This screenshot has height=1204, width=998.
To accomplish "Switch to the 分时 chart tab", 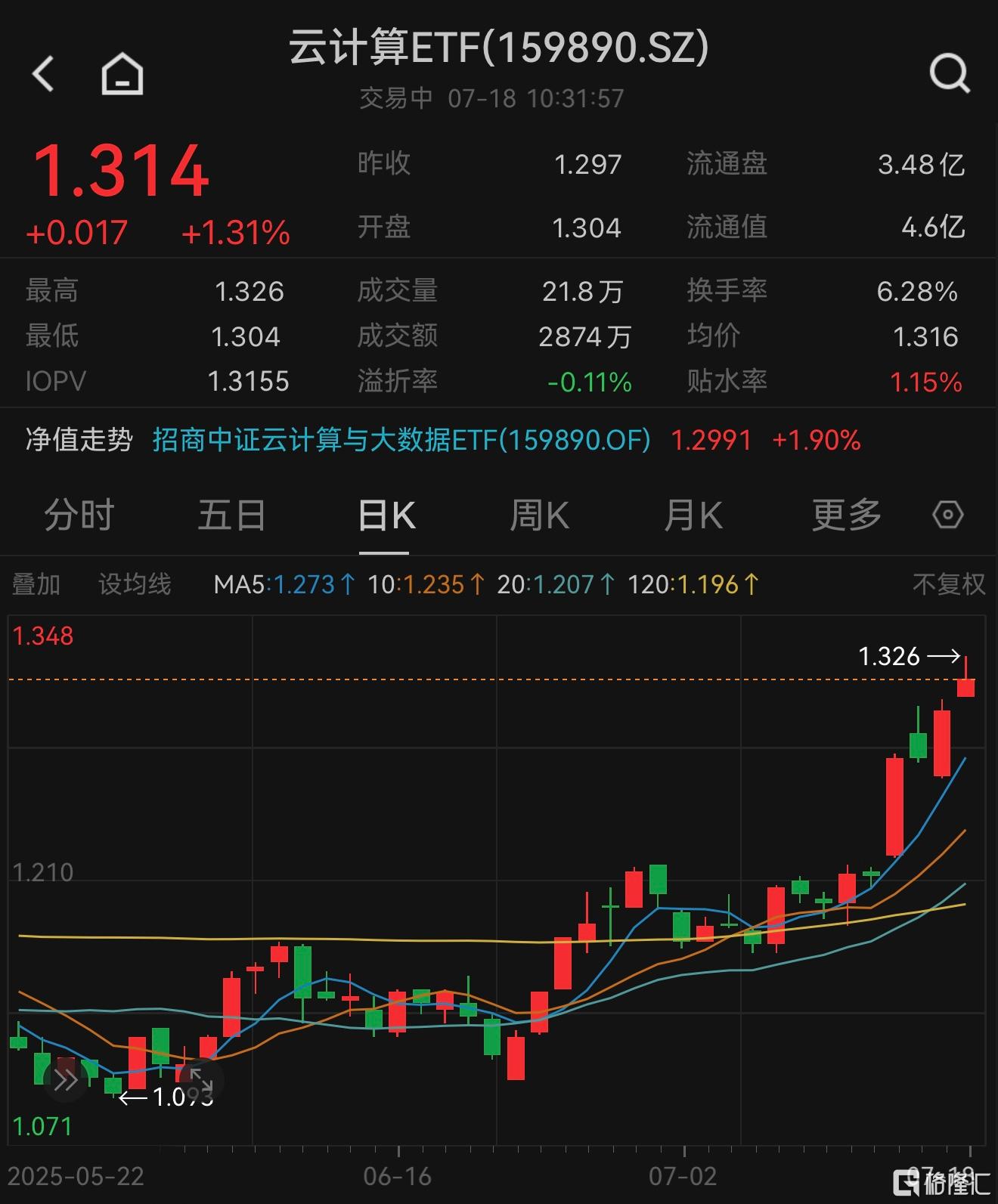I will point(79,515).
